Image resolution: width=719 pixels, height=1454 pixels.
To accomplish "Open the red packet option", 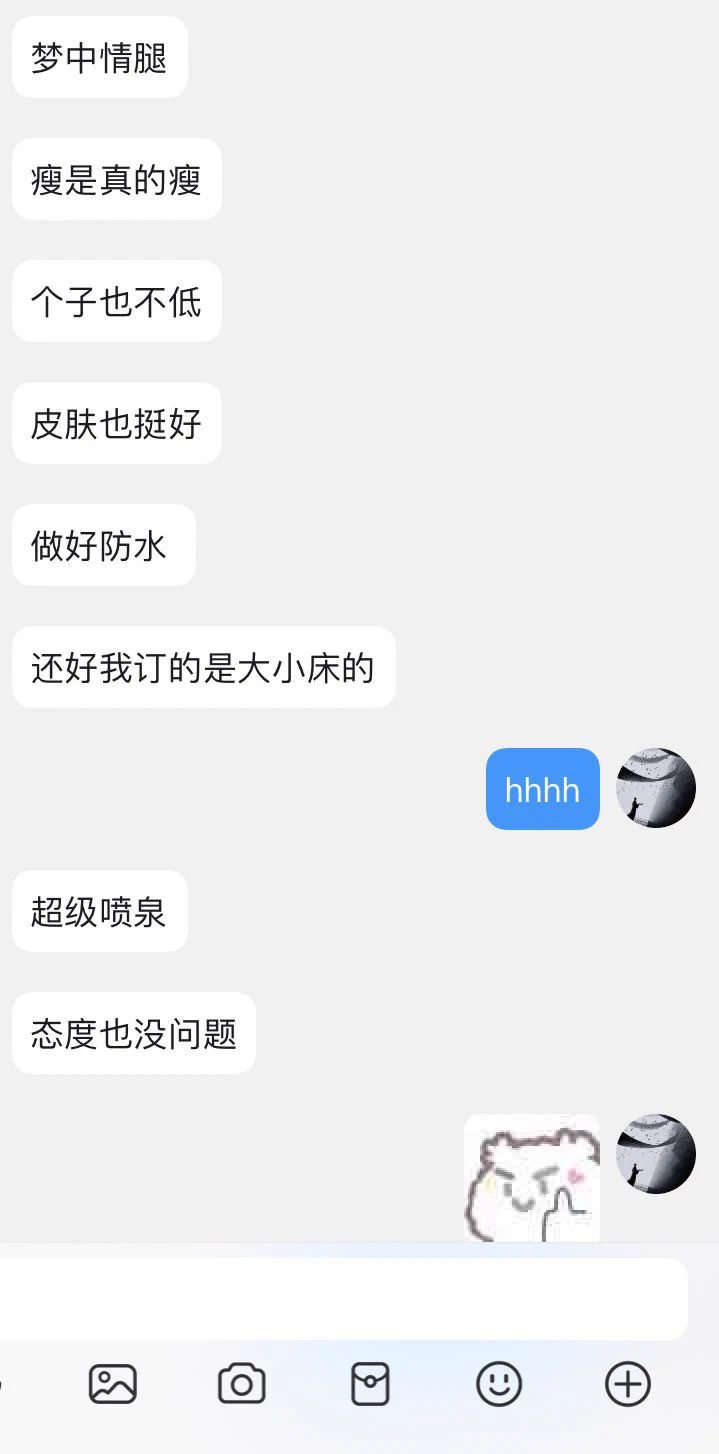I will pyautogui.click(x=370, y=1385).
